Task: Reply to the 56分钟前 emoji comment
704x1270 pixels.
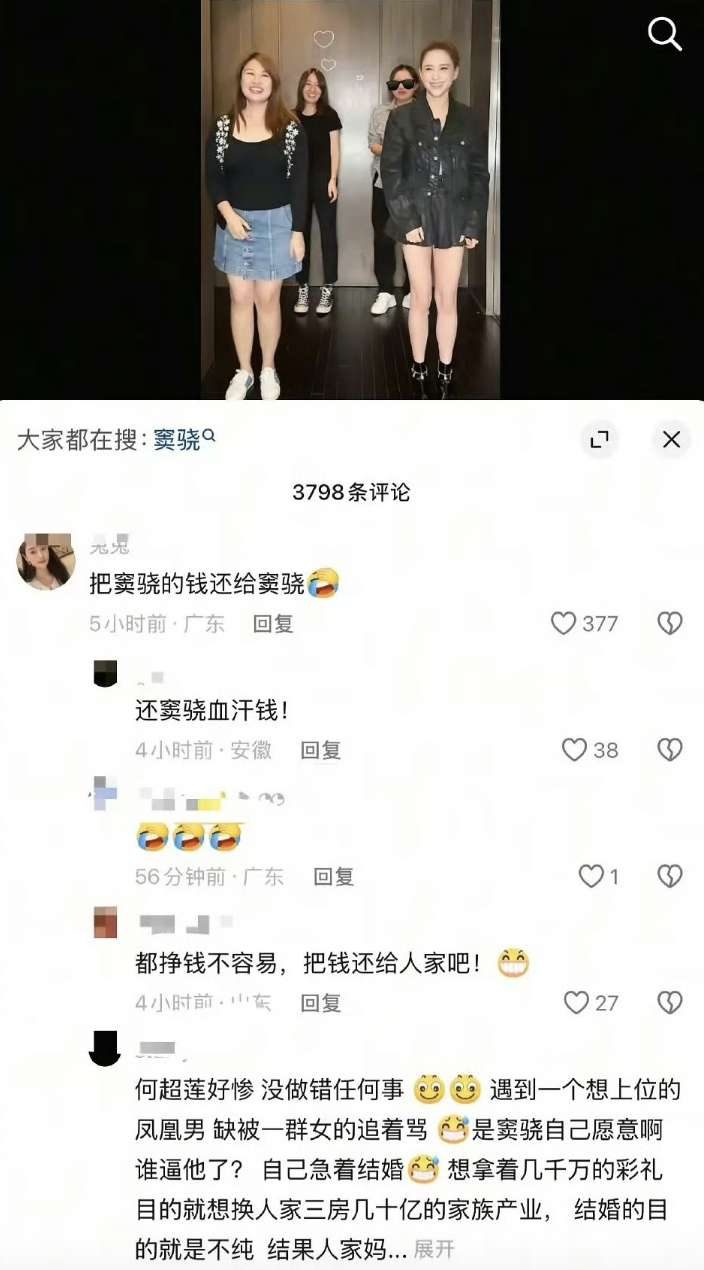Action: 334,877
